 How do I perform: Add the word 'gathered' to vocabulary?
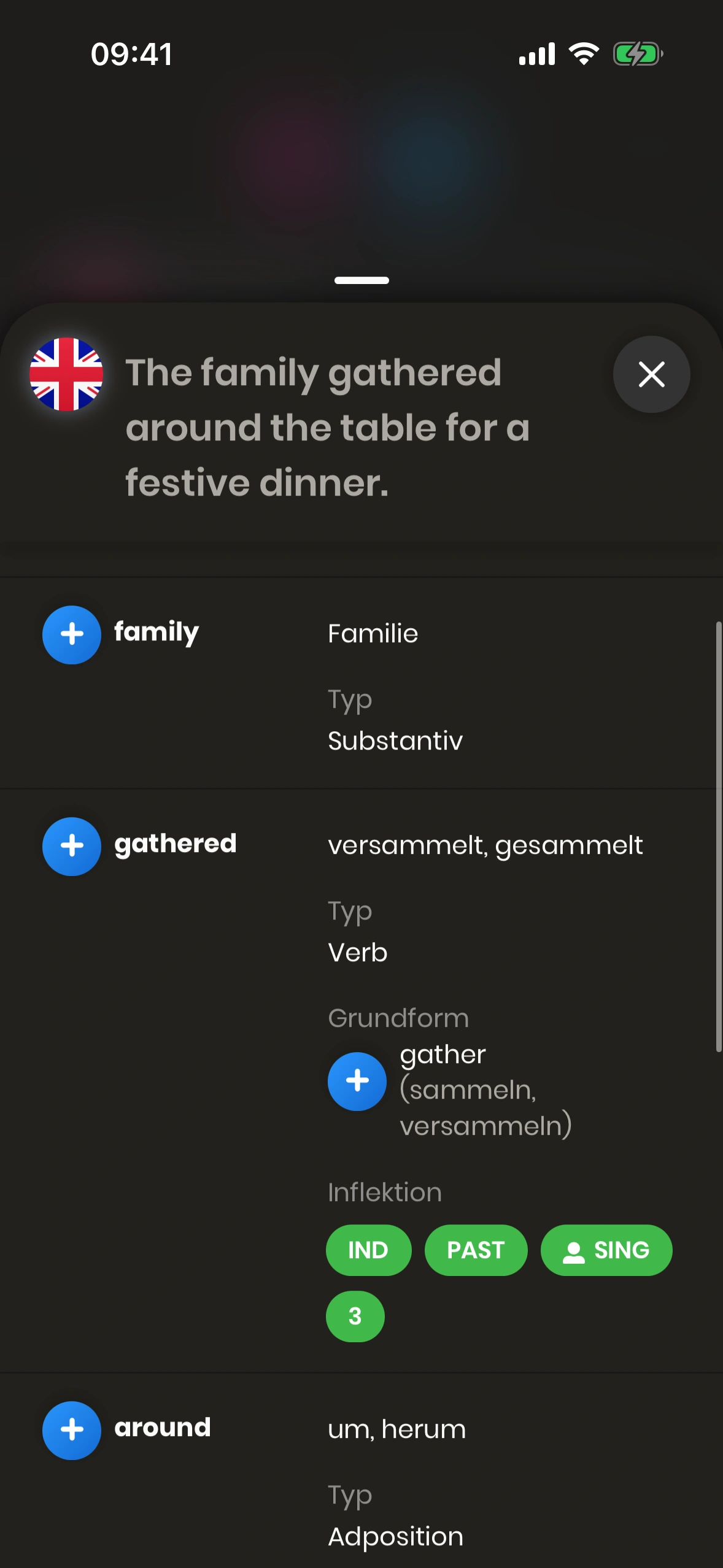coord(72,846)
